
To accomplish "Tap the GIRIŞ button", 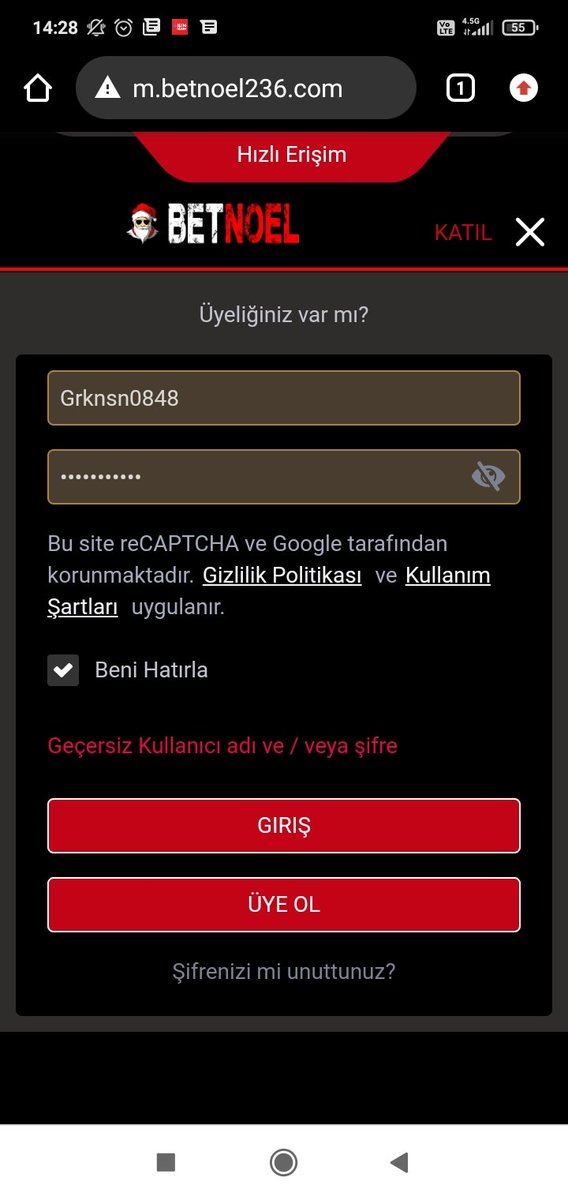I will coord(284,826).
